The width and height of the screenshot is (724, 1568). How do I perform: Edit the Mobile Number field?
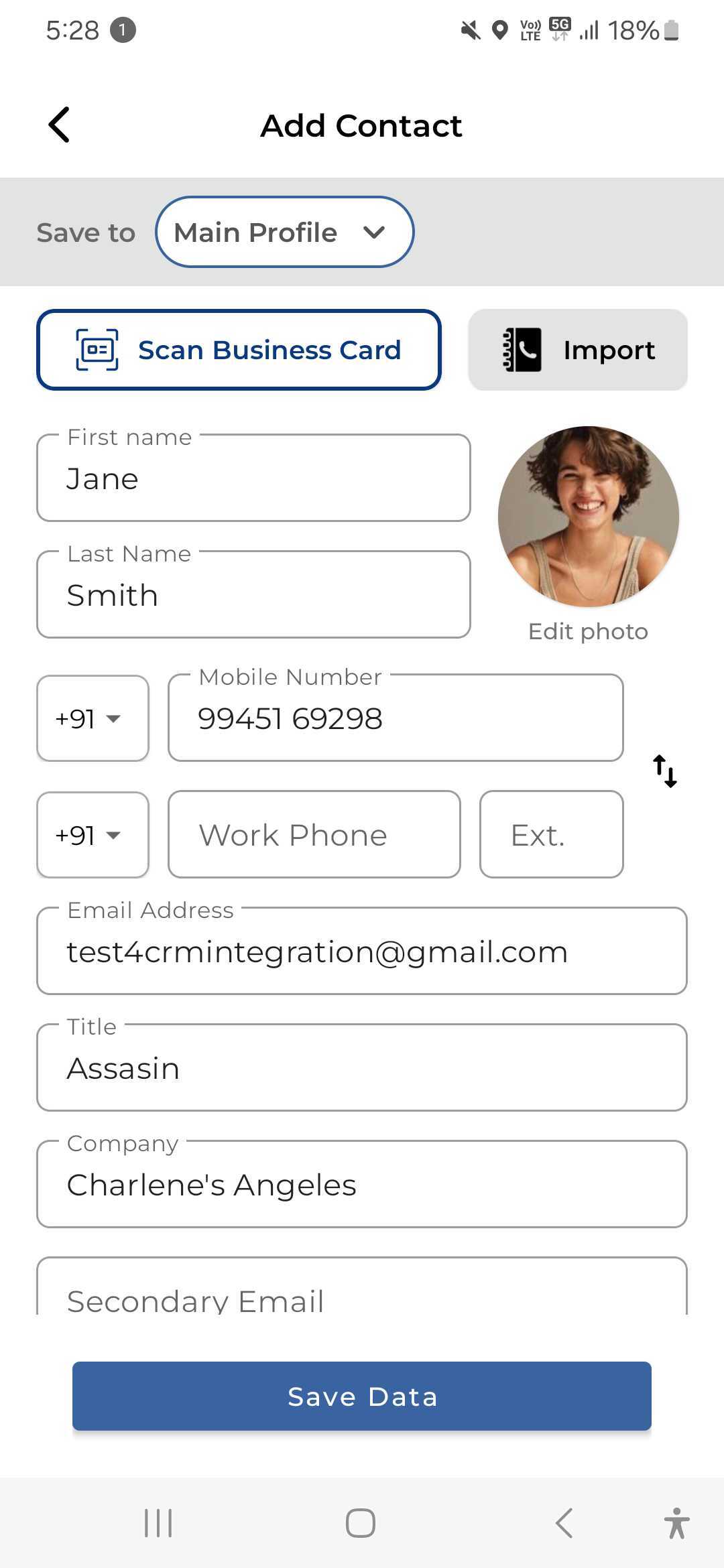[396, 718]
